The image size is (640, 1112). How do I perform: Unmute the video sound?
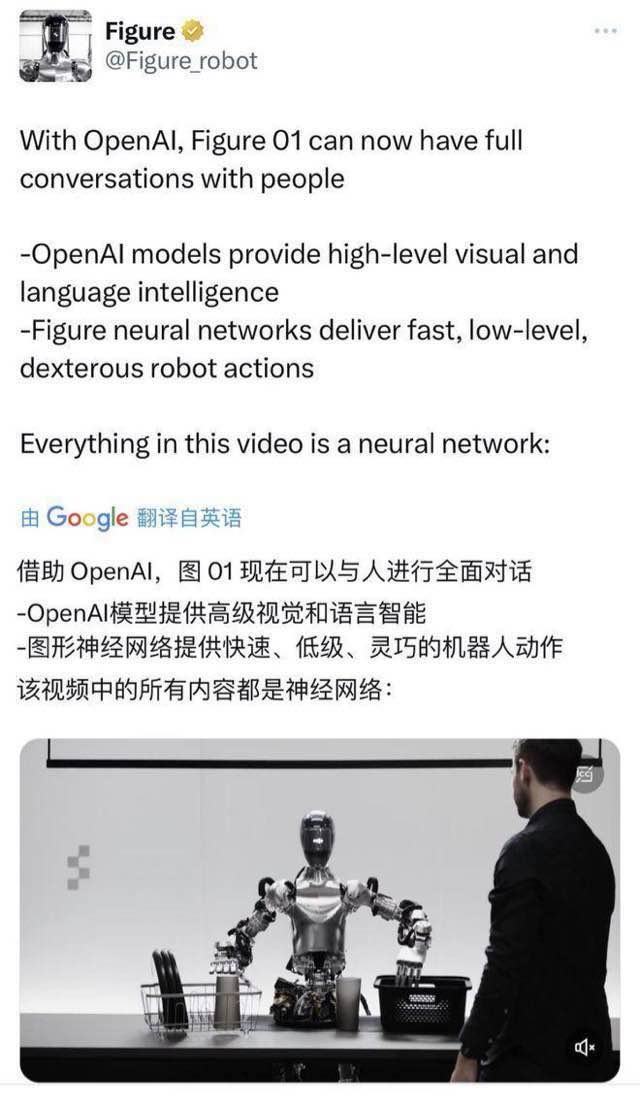(585, 1047)
